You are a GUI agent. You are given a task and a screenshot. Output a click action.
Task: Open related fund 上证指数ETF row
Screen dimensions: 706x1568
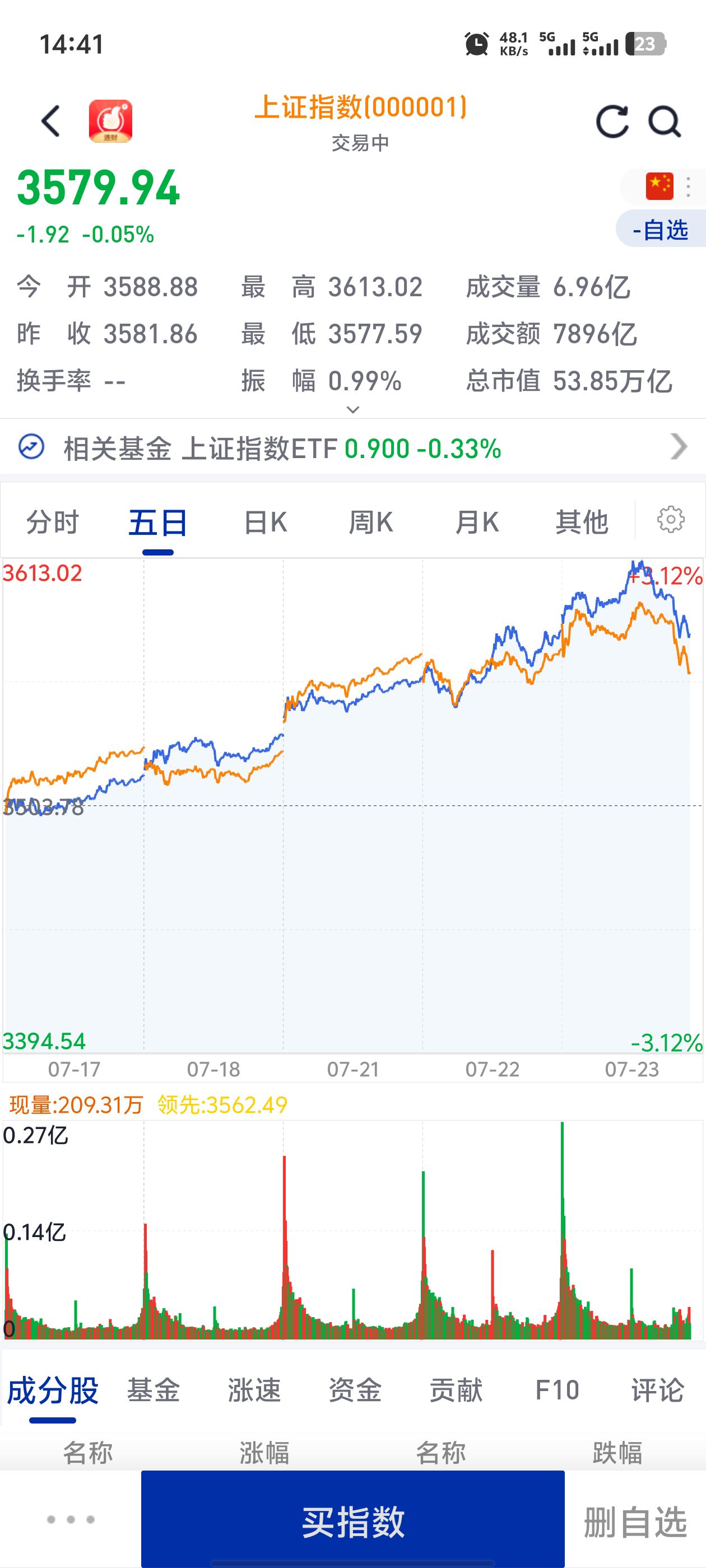pos(352,448)
